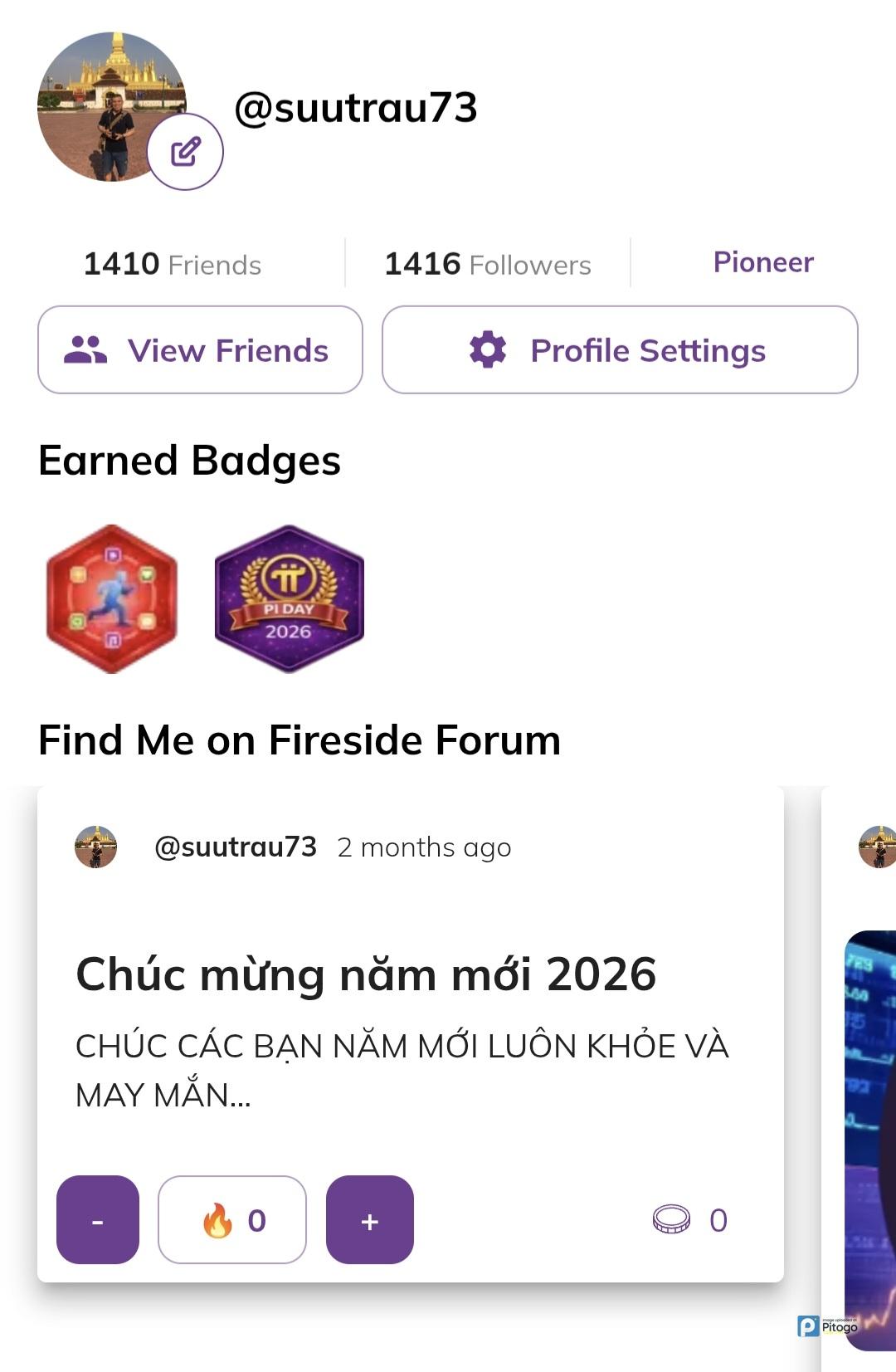896x1372 pixels.
Task: Open Profile Settings
Action: pyautogui.click(x=619, y=350)
